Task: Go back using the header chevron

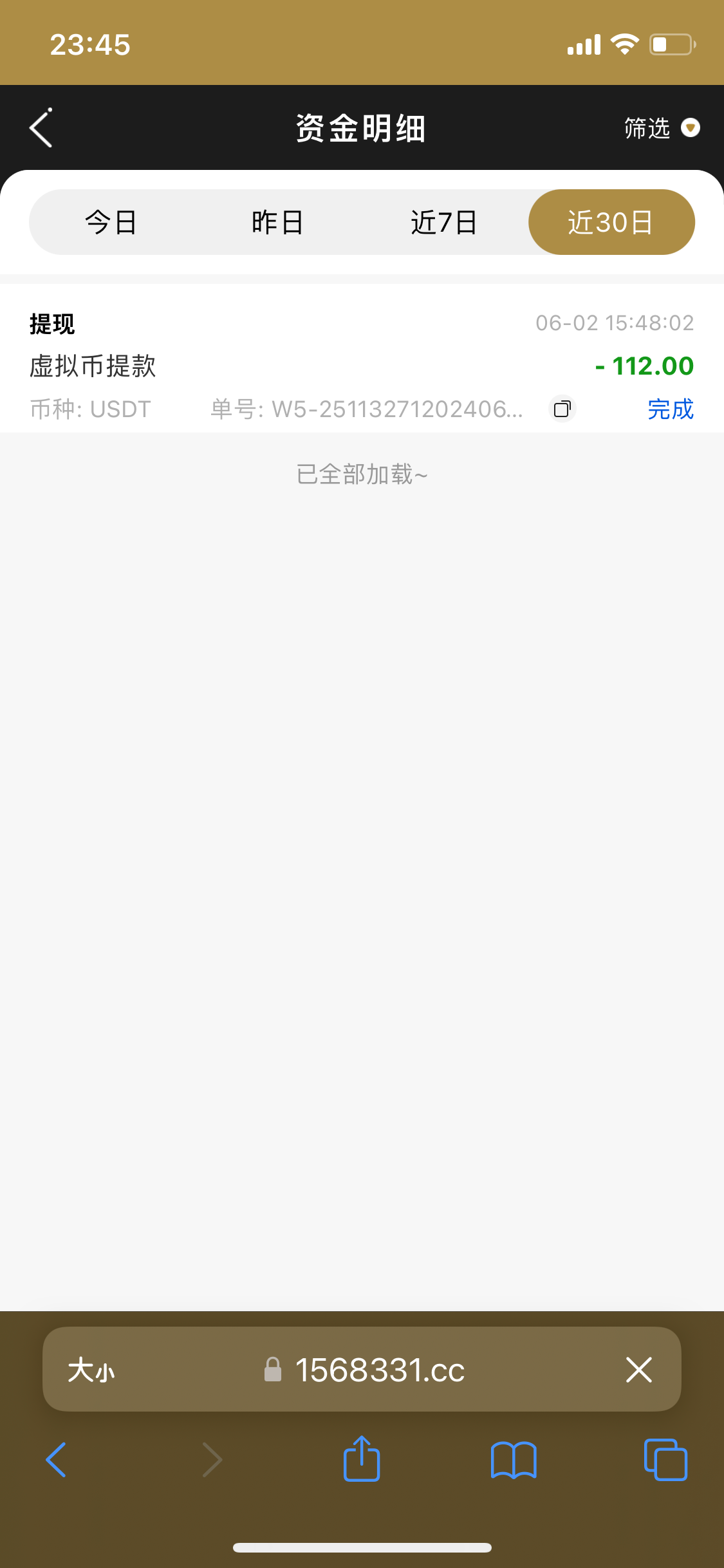Action: 40,128
